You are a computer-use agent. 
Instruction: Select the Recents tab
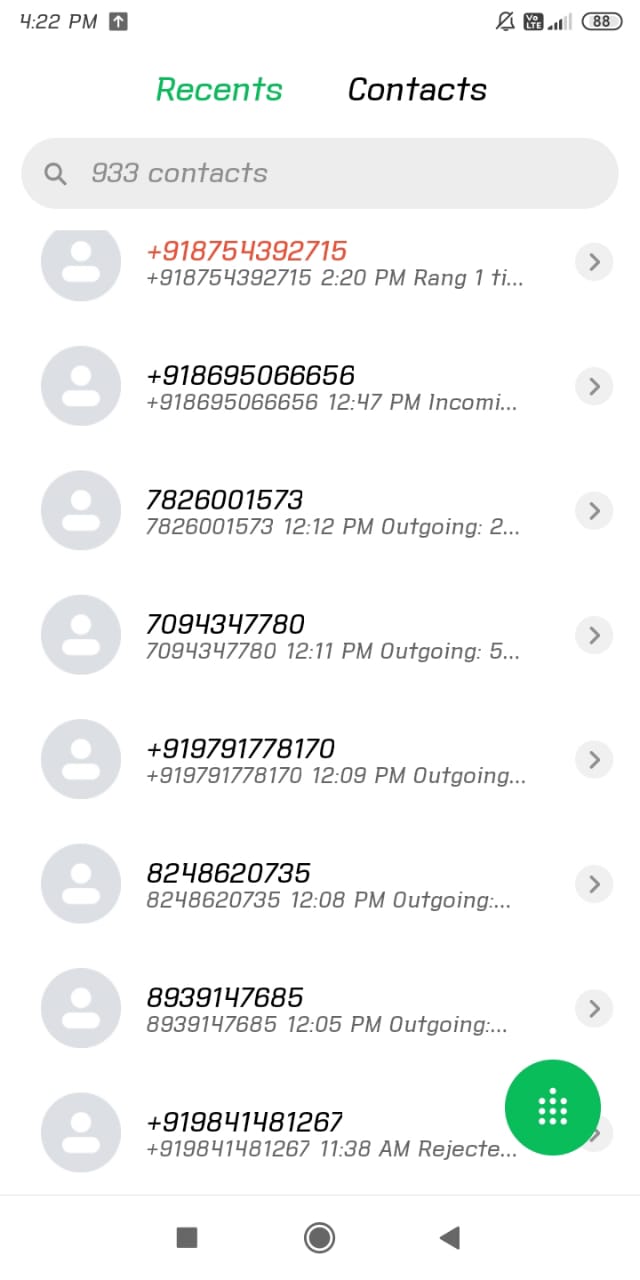pos(219,90)
